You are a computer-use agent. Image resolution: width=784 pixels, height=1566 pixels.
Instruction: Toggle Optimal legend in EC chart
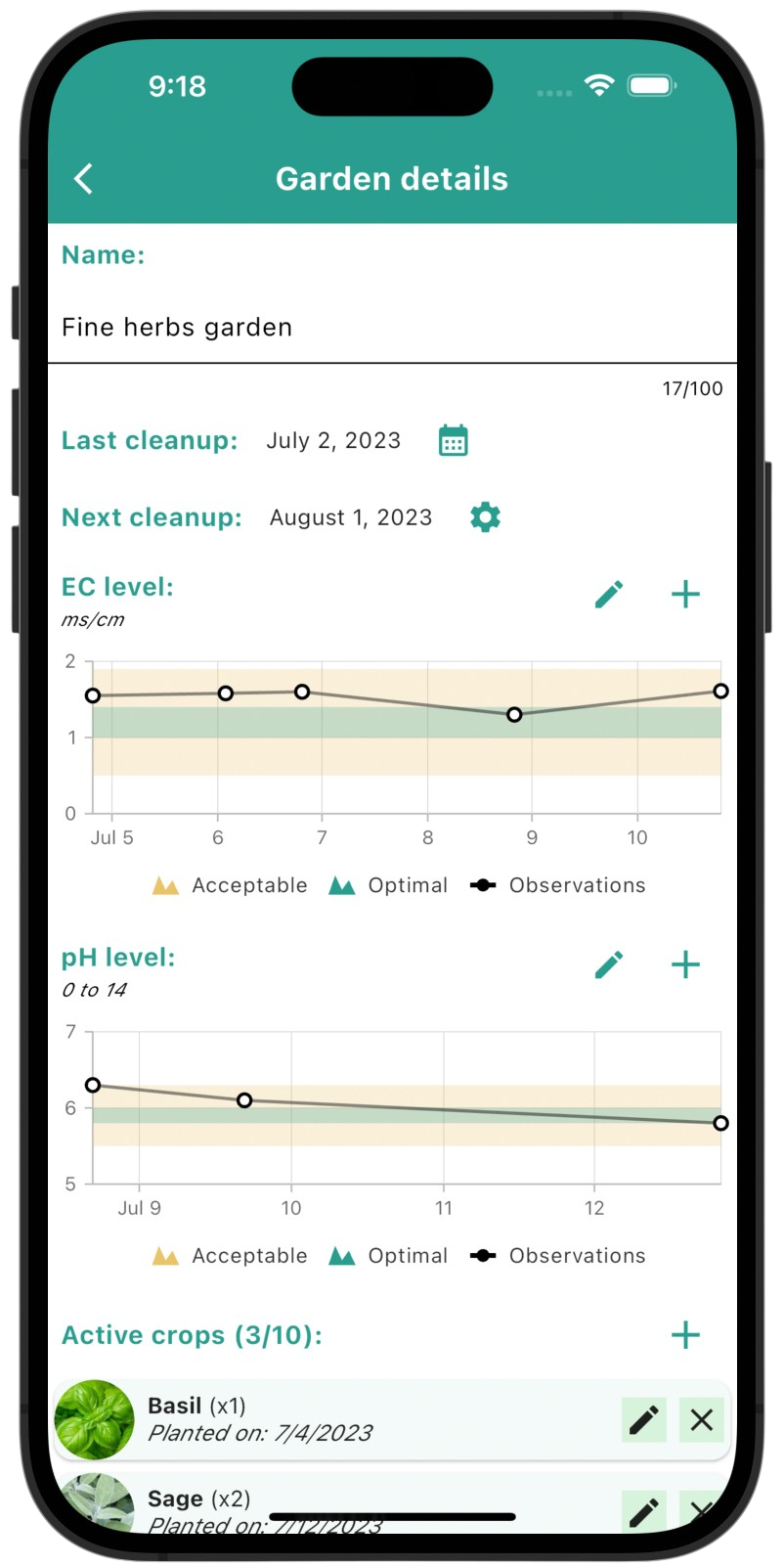click(389, 885)
